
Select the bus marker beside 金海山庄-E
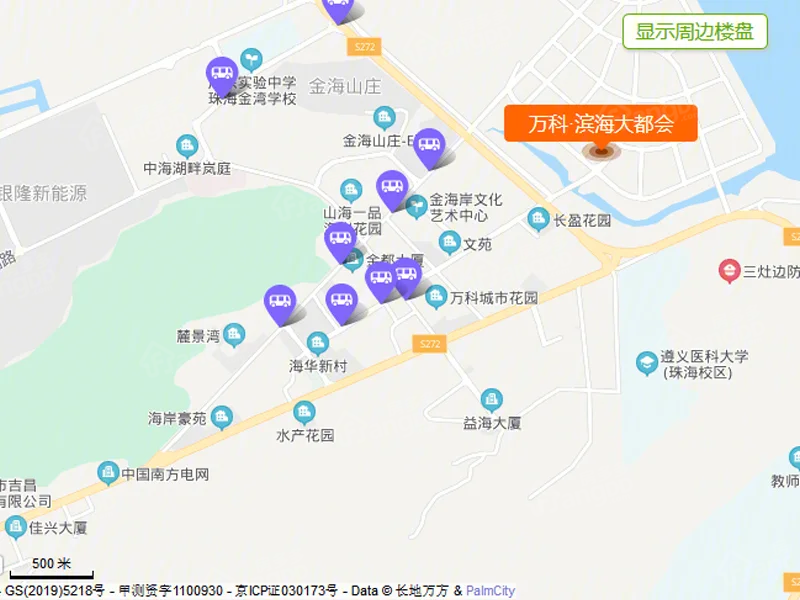(429, 145)
